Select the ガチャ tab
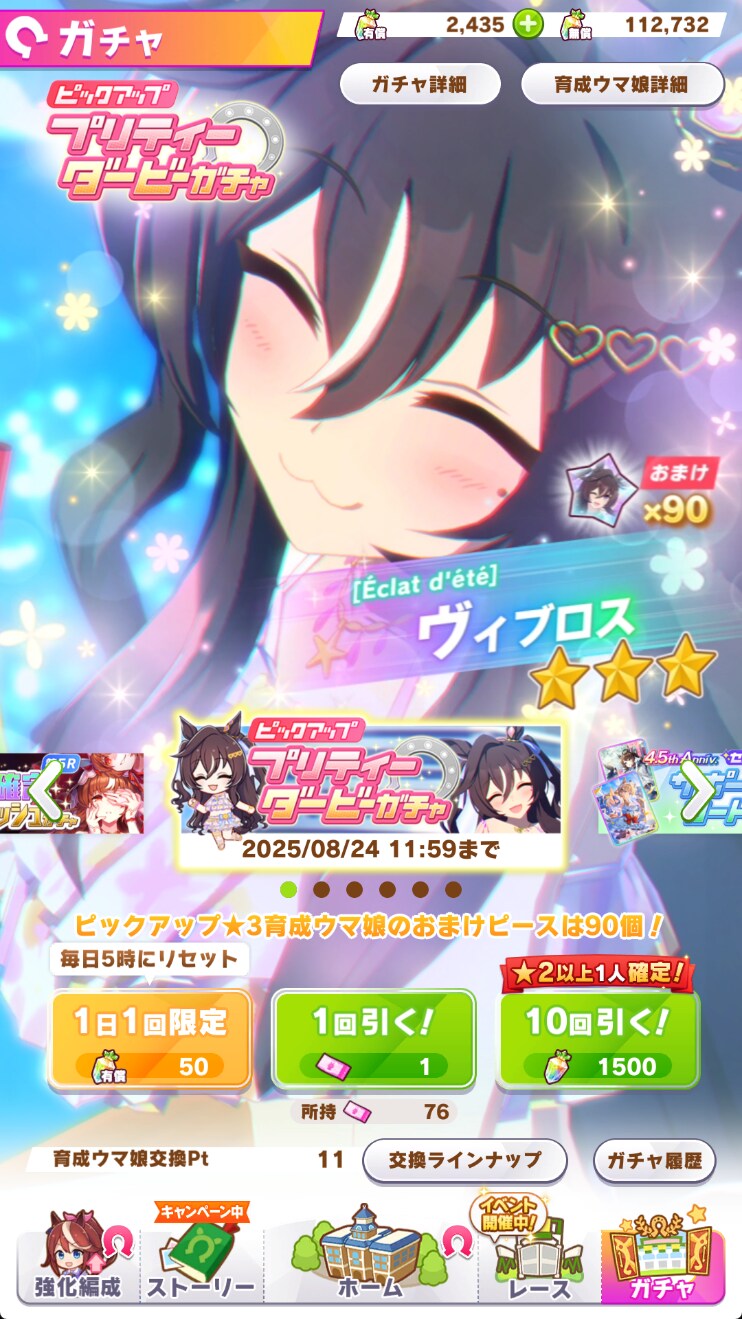Image resolution: width=742 pixels, height=1319 pixels. point(662,1255)
